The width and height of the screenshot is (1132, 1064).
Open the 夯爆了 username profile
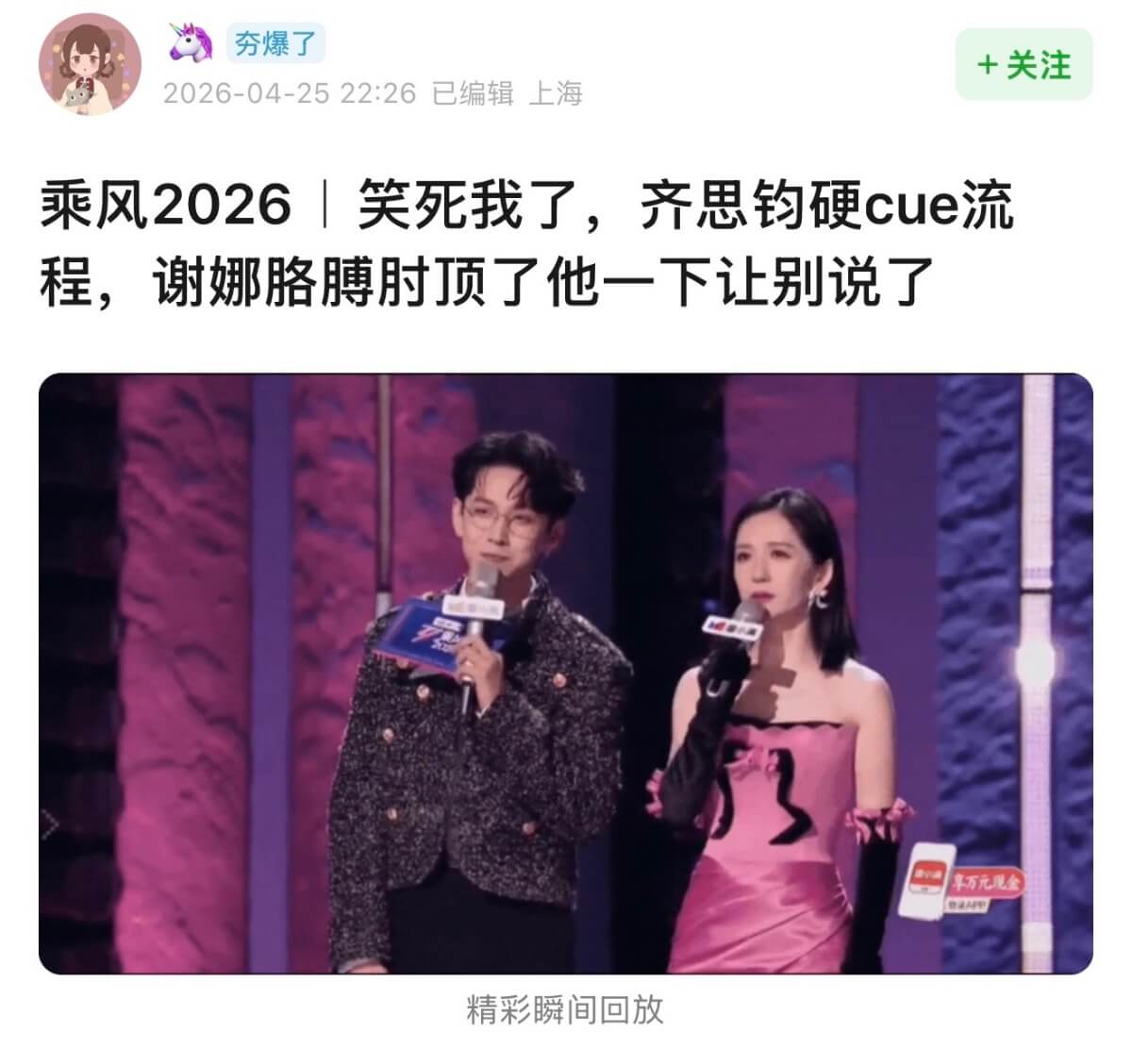[x=277, y=43]
